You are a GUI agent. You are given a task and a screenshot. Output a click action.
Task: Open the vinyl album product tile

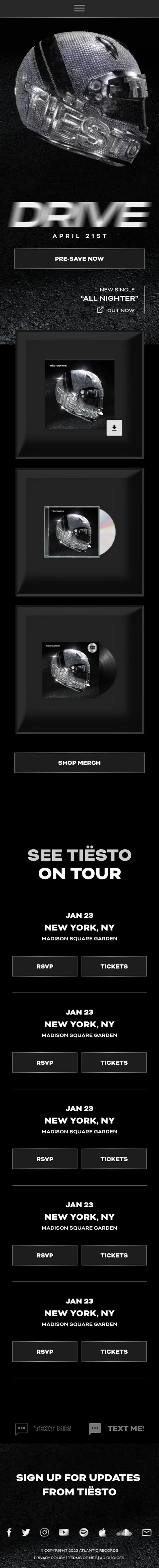[79, 669]
